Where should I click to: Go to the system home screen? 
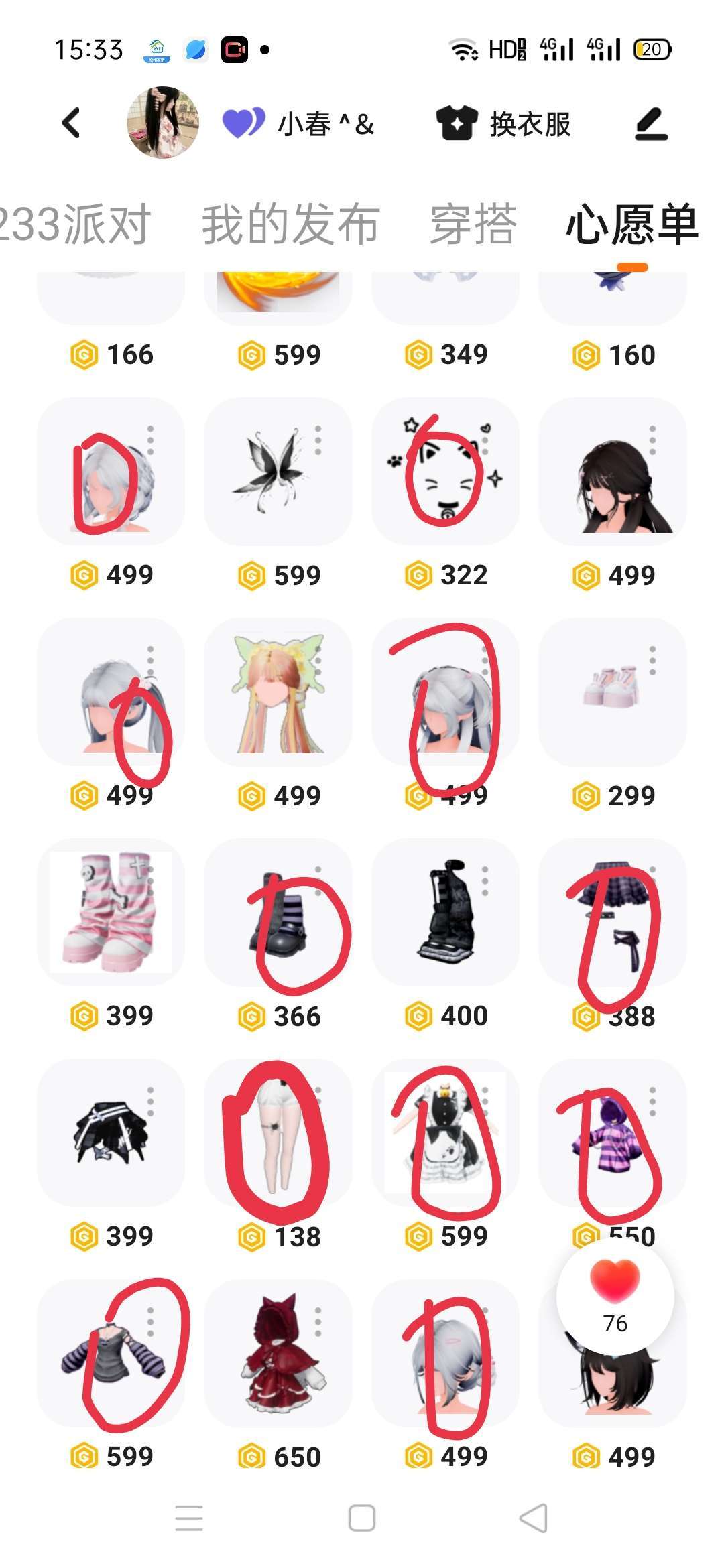[x=362, y=1518]
